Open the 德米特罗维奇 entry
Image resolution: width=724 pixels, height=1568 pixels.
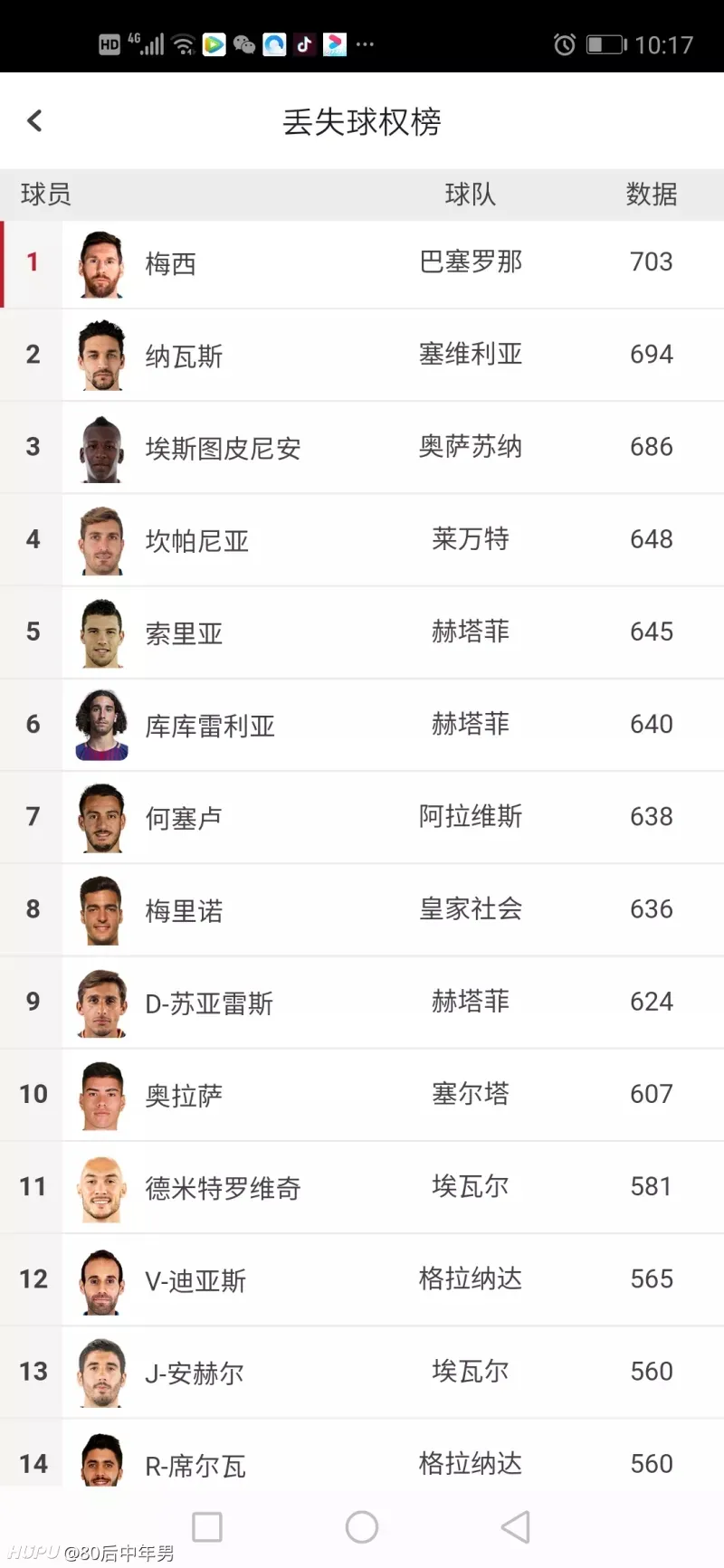[362, 1187]
